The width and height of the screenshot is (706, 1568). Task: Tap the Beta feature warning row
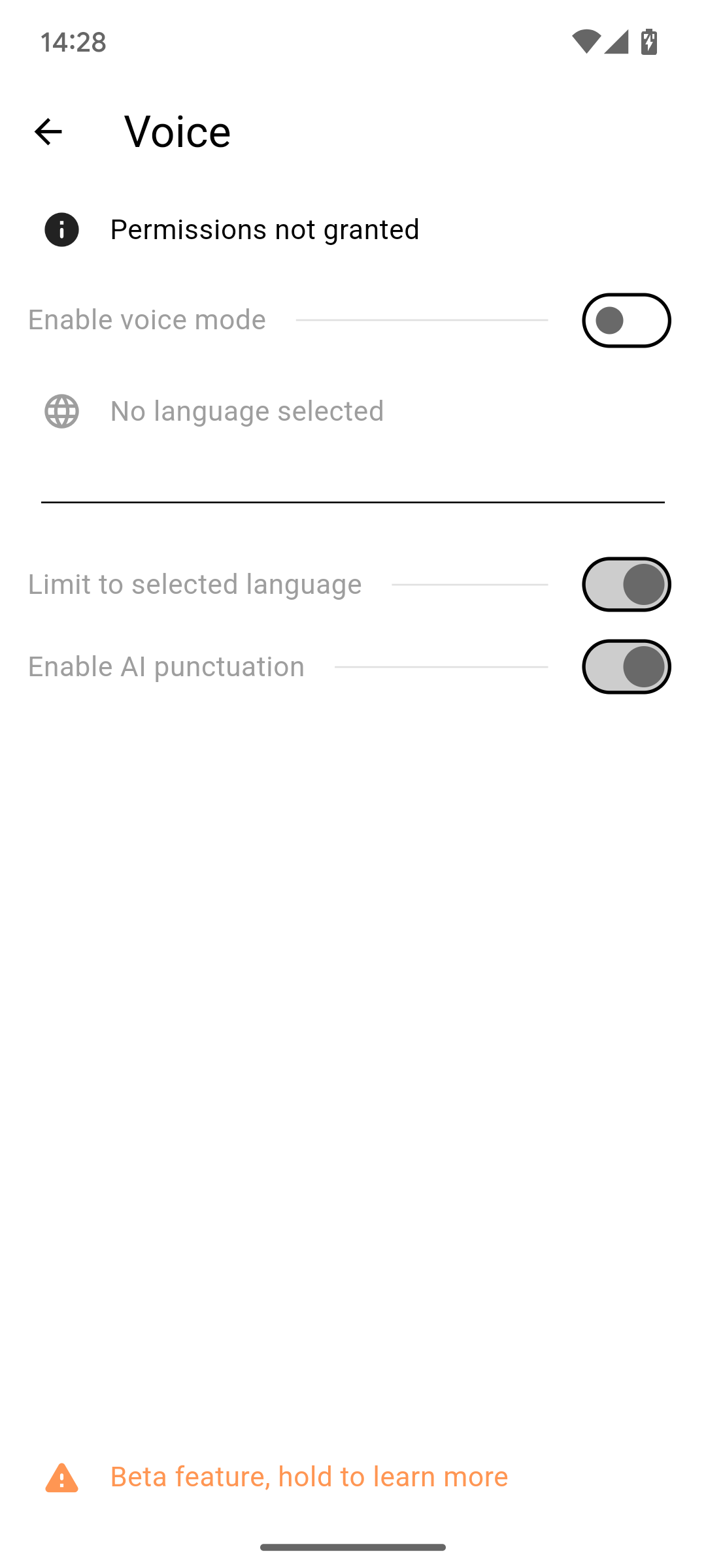(309, 1477)
